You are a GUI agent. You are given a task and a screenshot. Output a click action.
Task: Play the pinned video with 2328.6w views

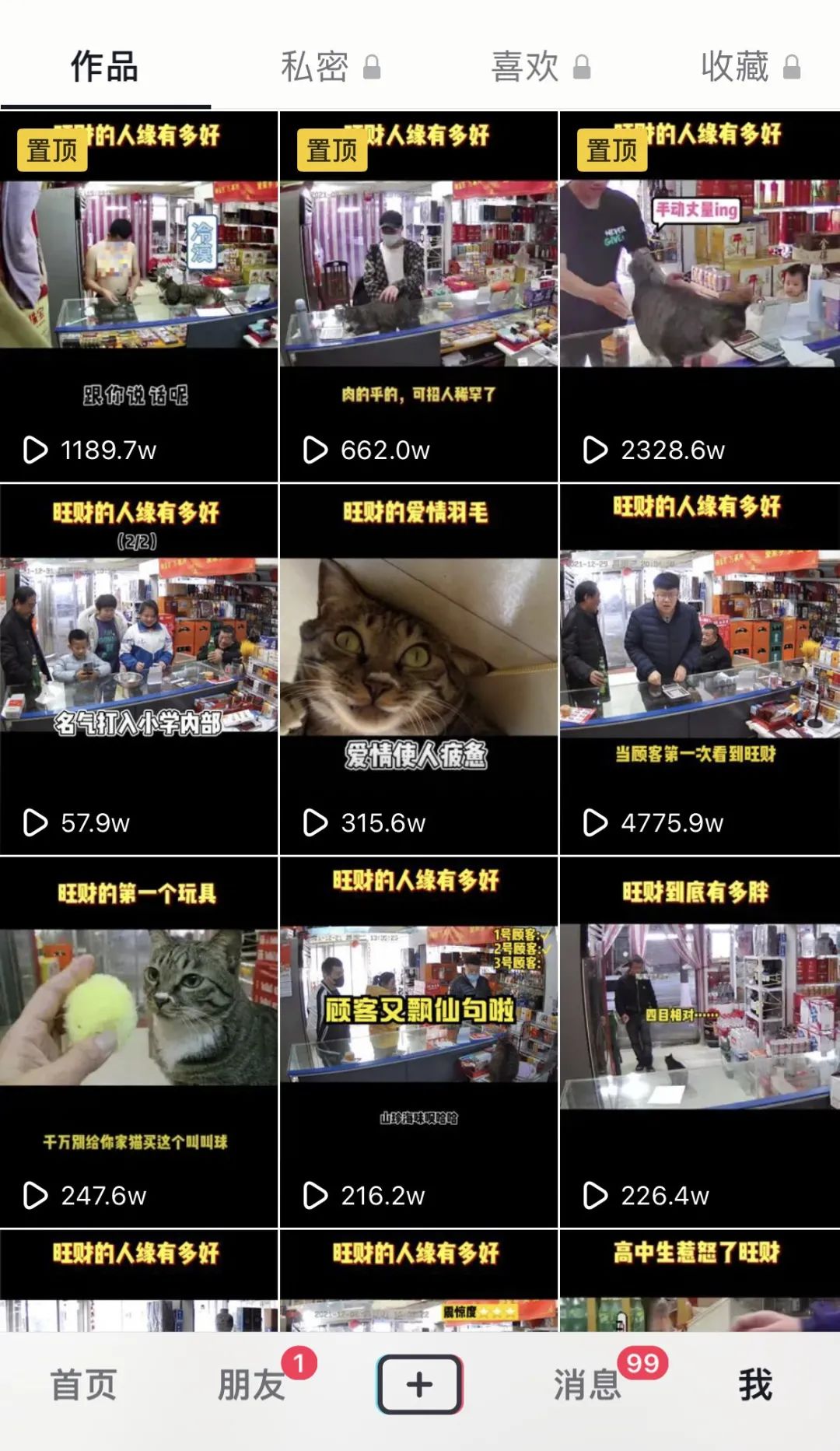pyautogui.click(x=699, y=296)
